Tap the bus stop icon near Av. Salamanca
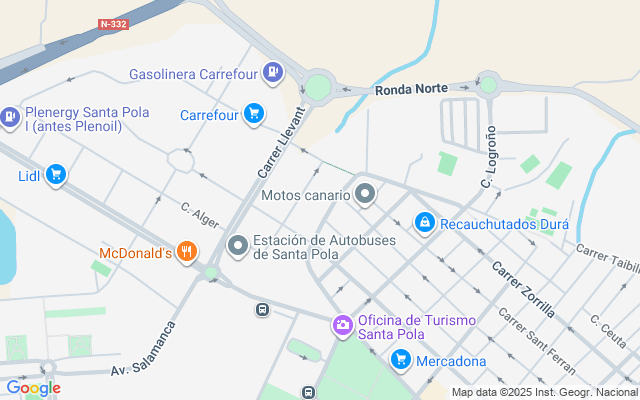Image resolution: width=640 pixels, height=400 pixels. 262,310
